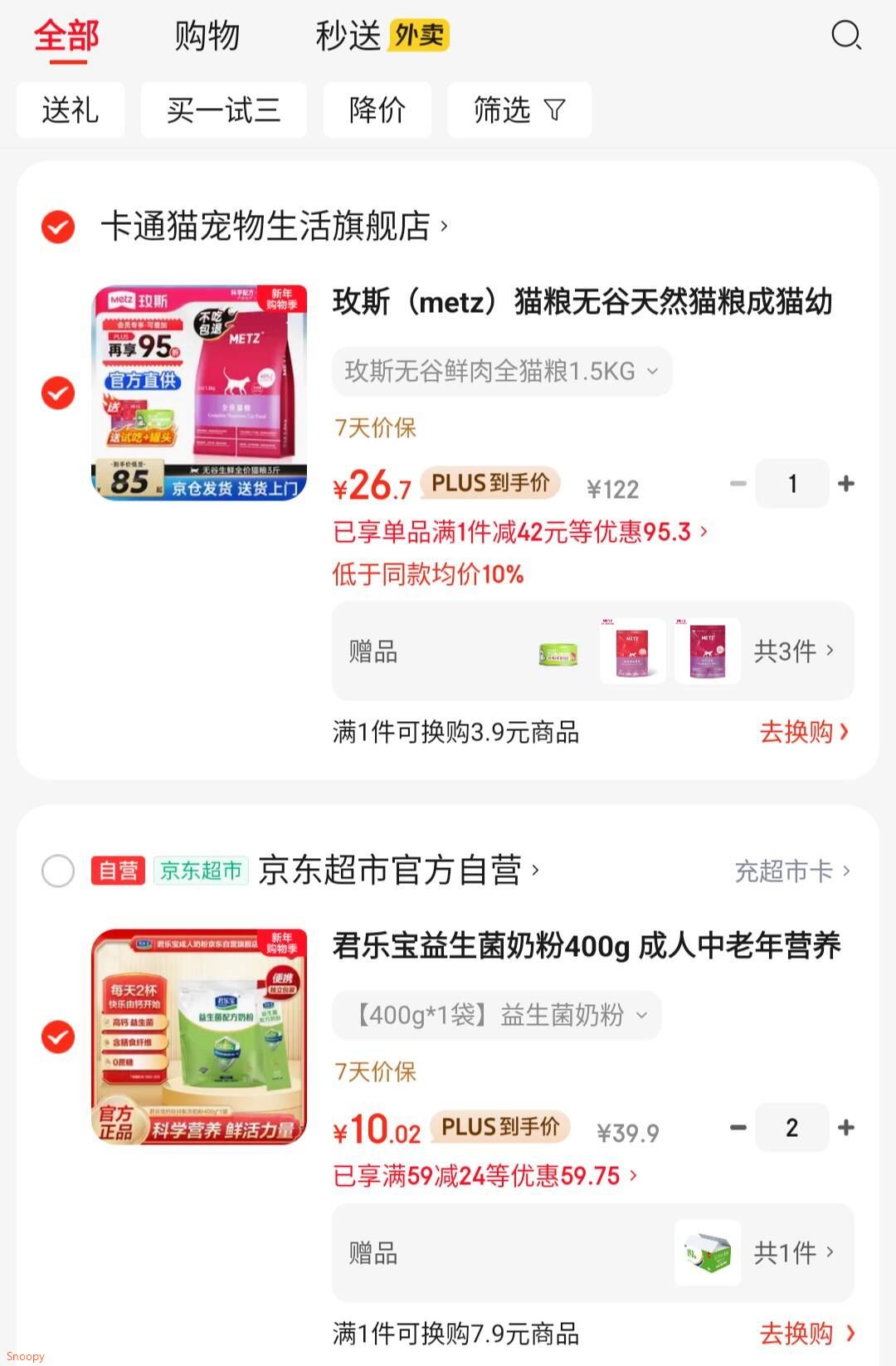Open the 筛选 filter options
The height and width of the screenshot is (1366, 896).
(x=519, y=110)
